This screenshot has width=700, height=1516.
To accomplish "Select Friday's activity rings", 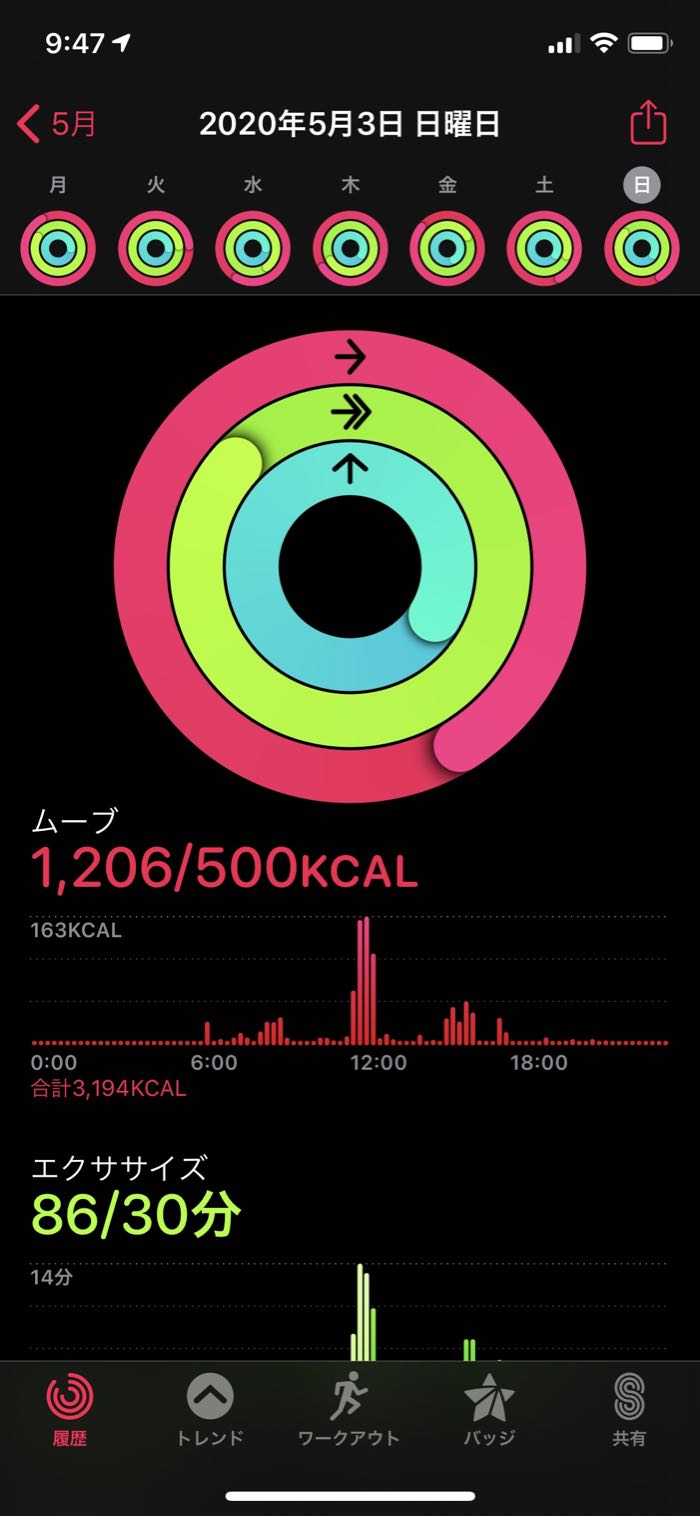I will click(447, 249).
